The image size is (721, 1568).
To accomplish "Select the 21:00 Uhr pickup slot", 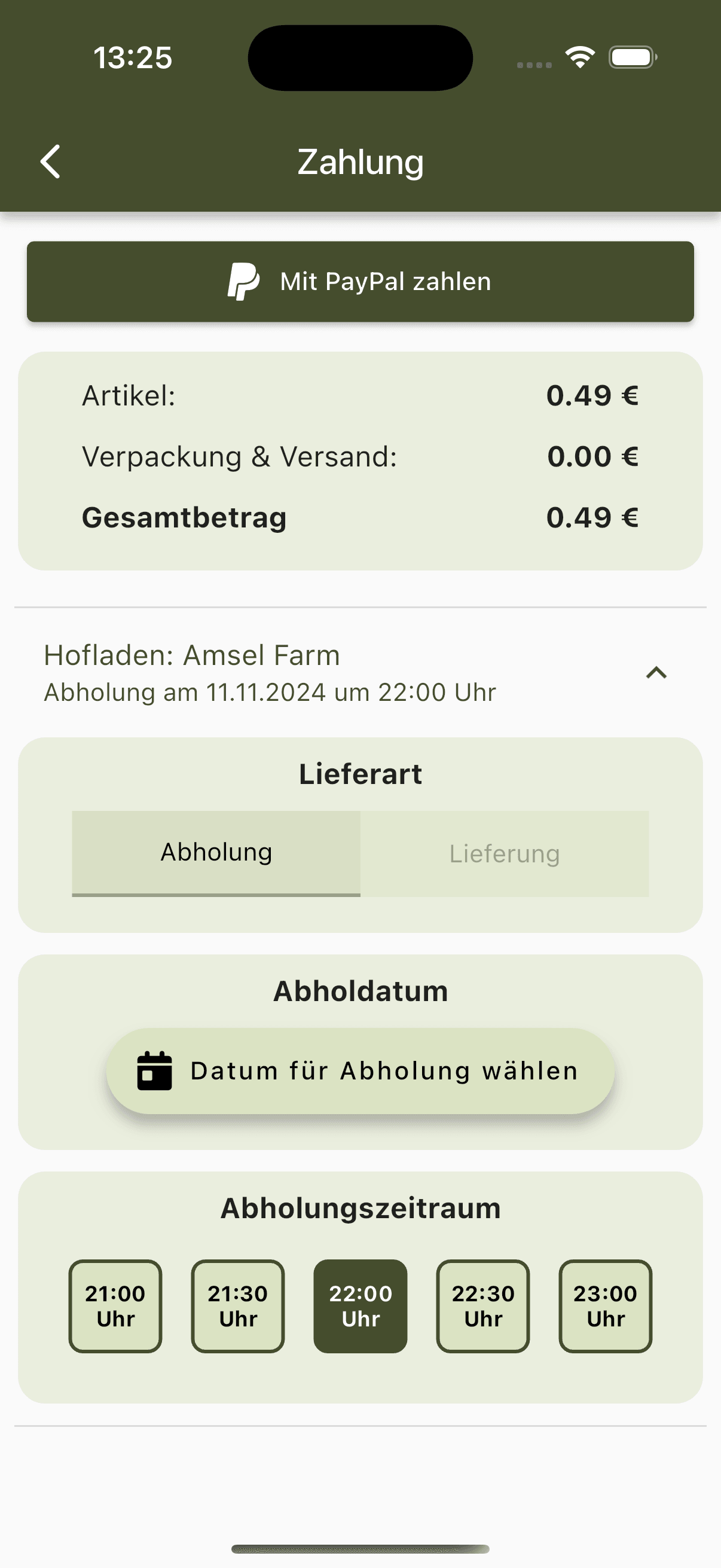I will click(115, 1305).
